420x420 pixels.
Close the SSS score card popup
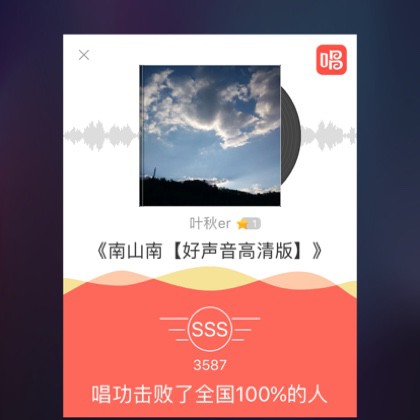coord(84,55)
